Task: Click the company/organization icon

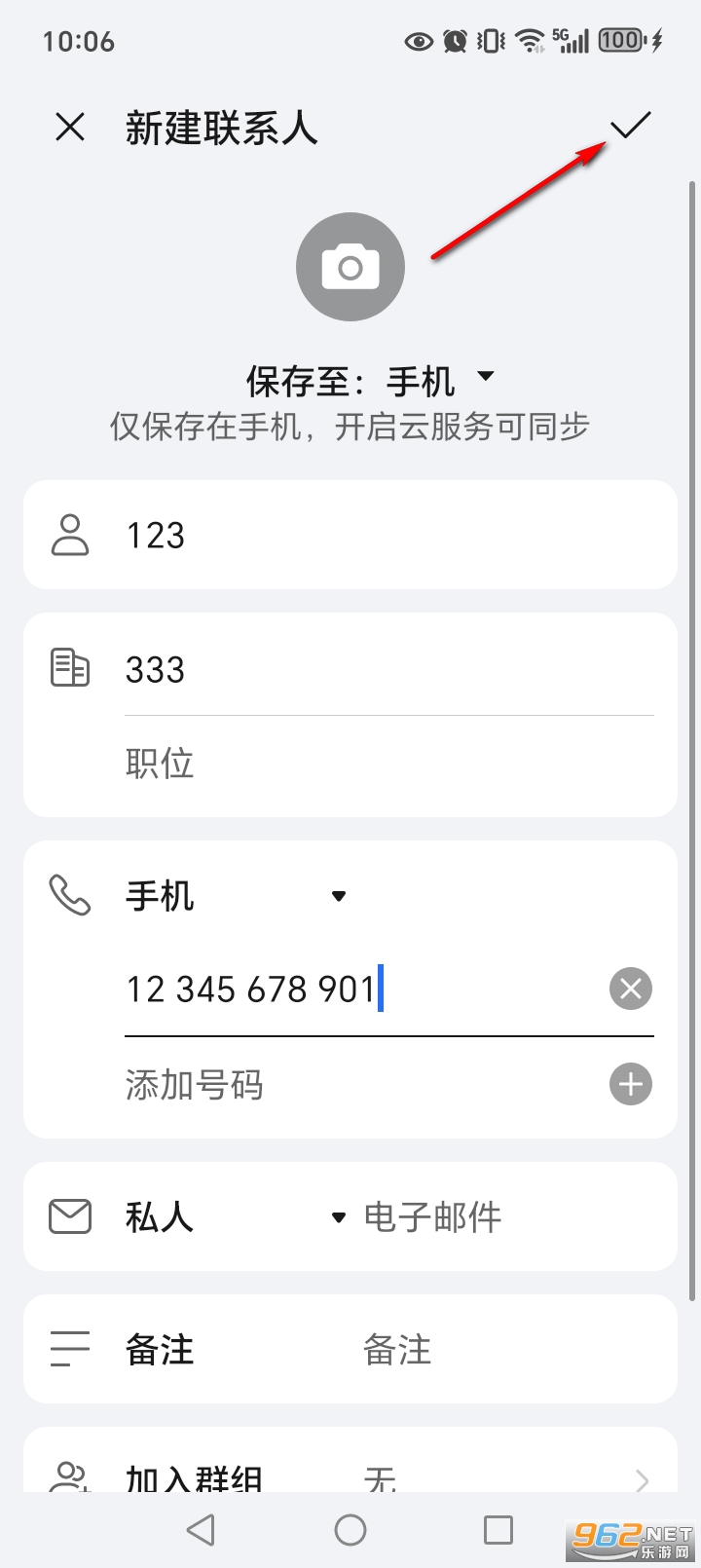Action: [x=68, y=667]
